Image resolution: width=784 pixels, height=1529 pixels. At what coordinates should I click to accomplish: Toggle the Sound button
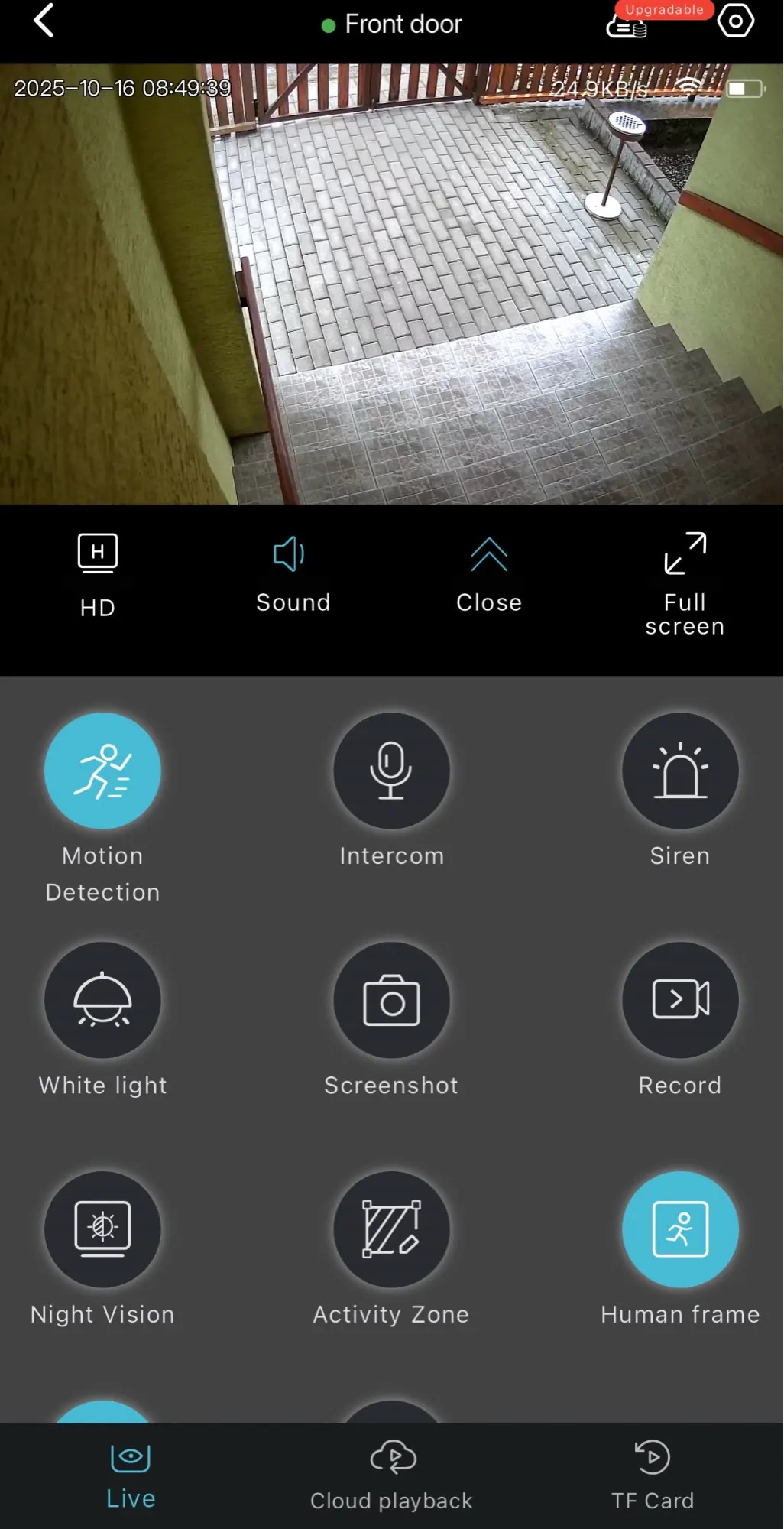(x=293, y=574)
